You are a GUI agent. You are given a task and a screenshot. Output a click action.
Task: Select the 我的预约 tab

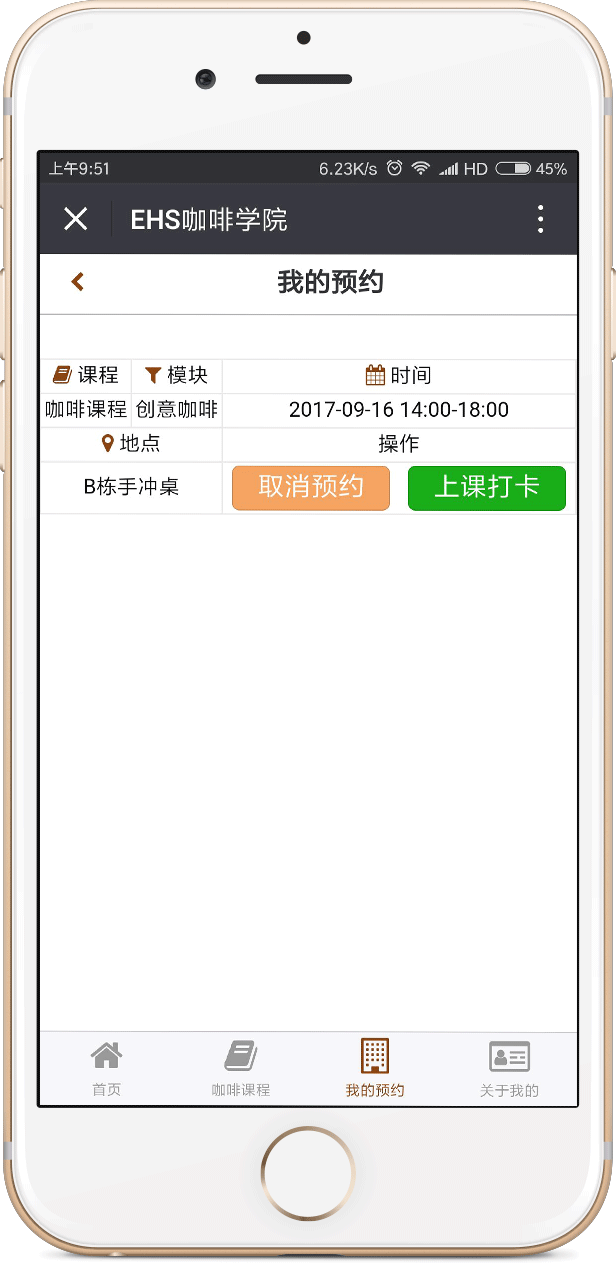tap(375, 1068)
